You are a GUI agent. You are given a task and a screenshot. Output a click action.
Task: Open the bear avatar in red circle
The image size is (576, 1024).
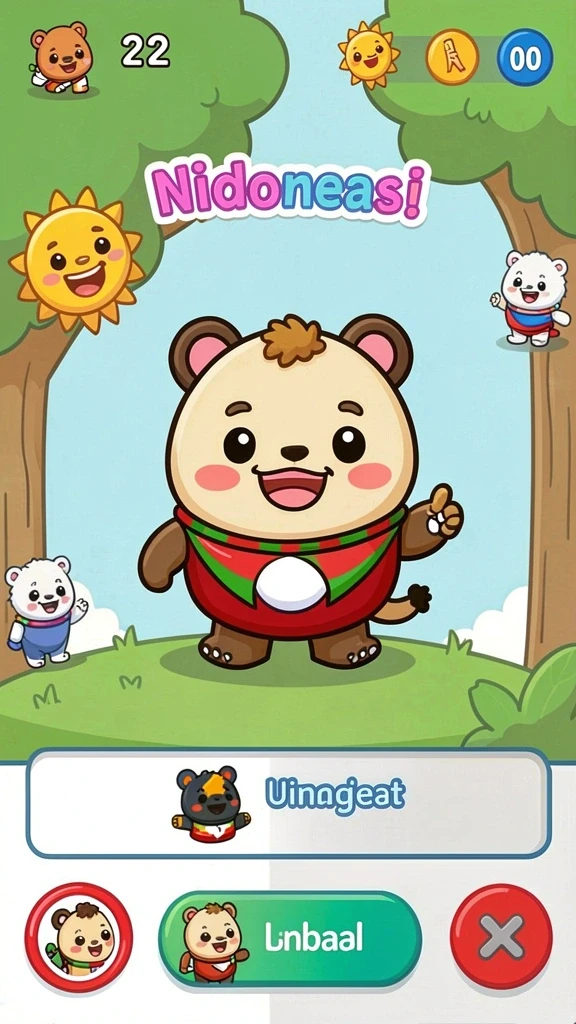[x=78, y=938]
